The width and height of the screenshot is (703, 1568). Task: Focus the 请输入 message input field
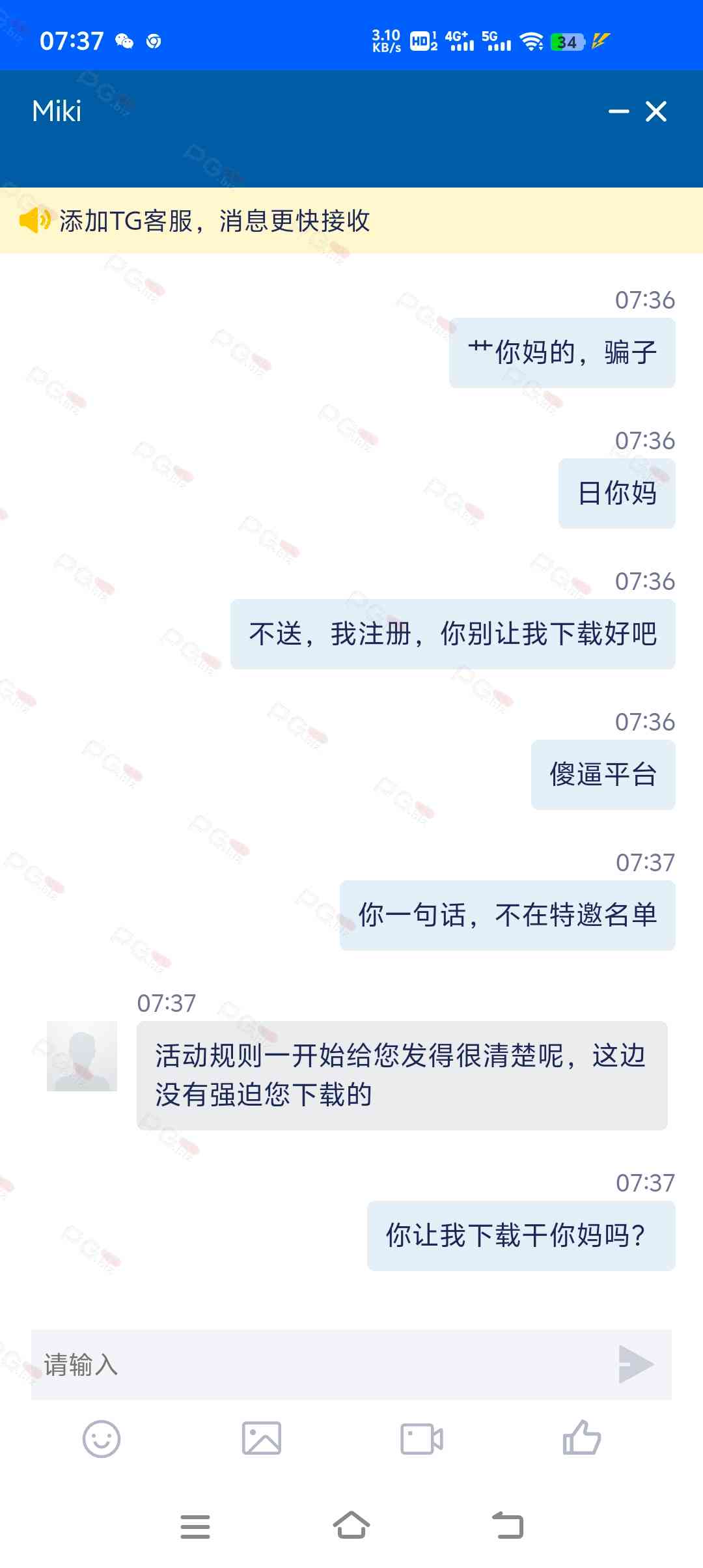319,1364
